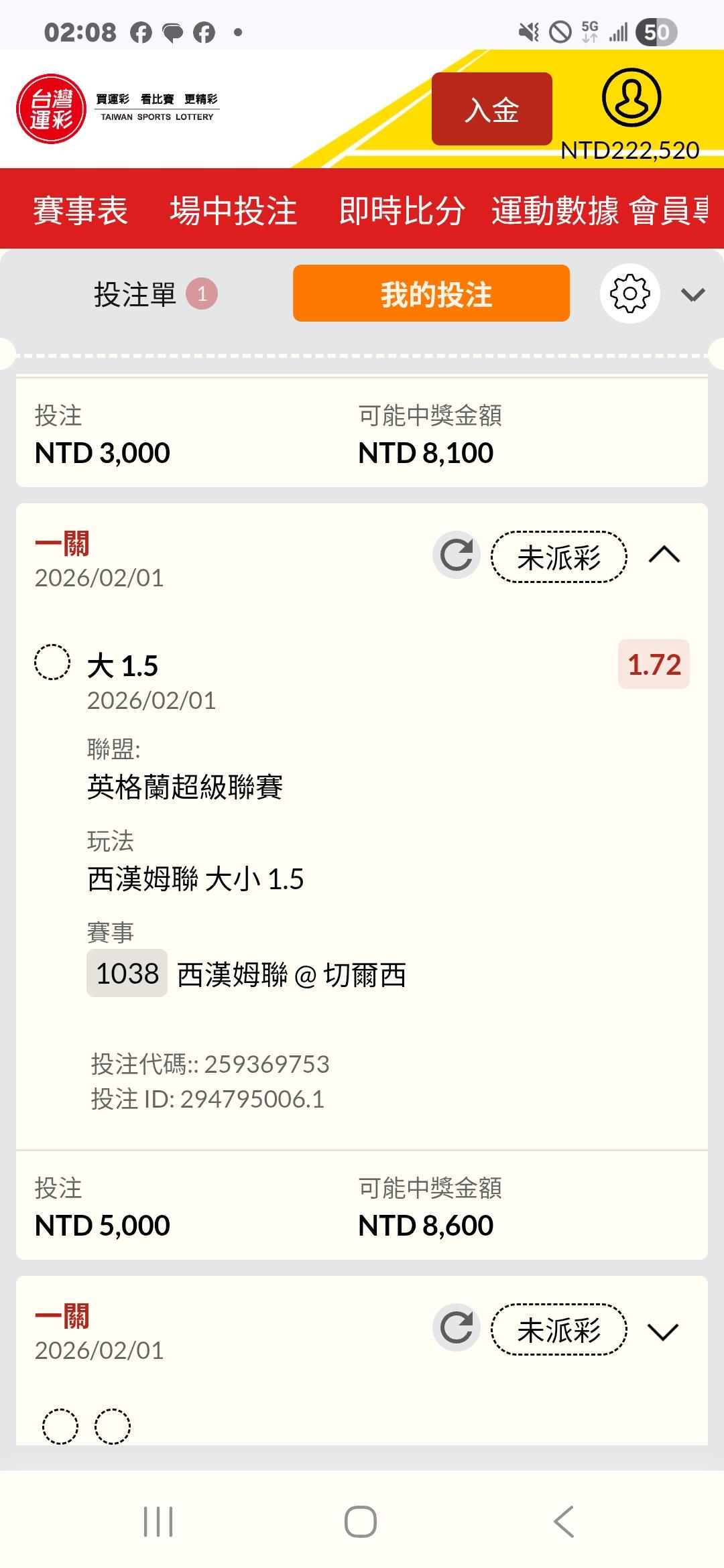Image resolution: width=724 pixels, height=1568 pixels.
Task: Tap the system back button
Action: pos(564,1521)
